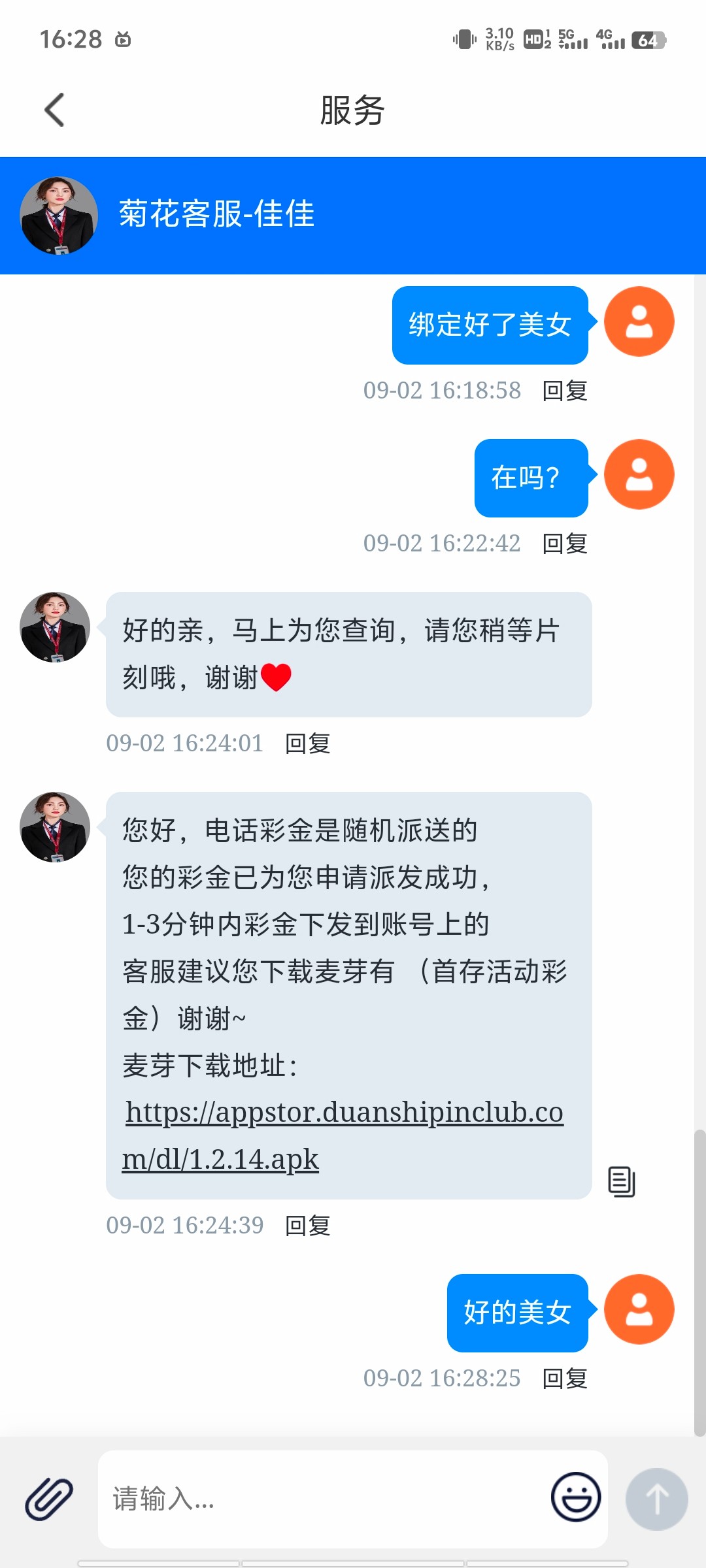
Task: Reply to the 16:24:01 agent message
Action: pyautogui.click(x=308, y=743)
